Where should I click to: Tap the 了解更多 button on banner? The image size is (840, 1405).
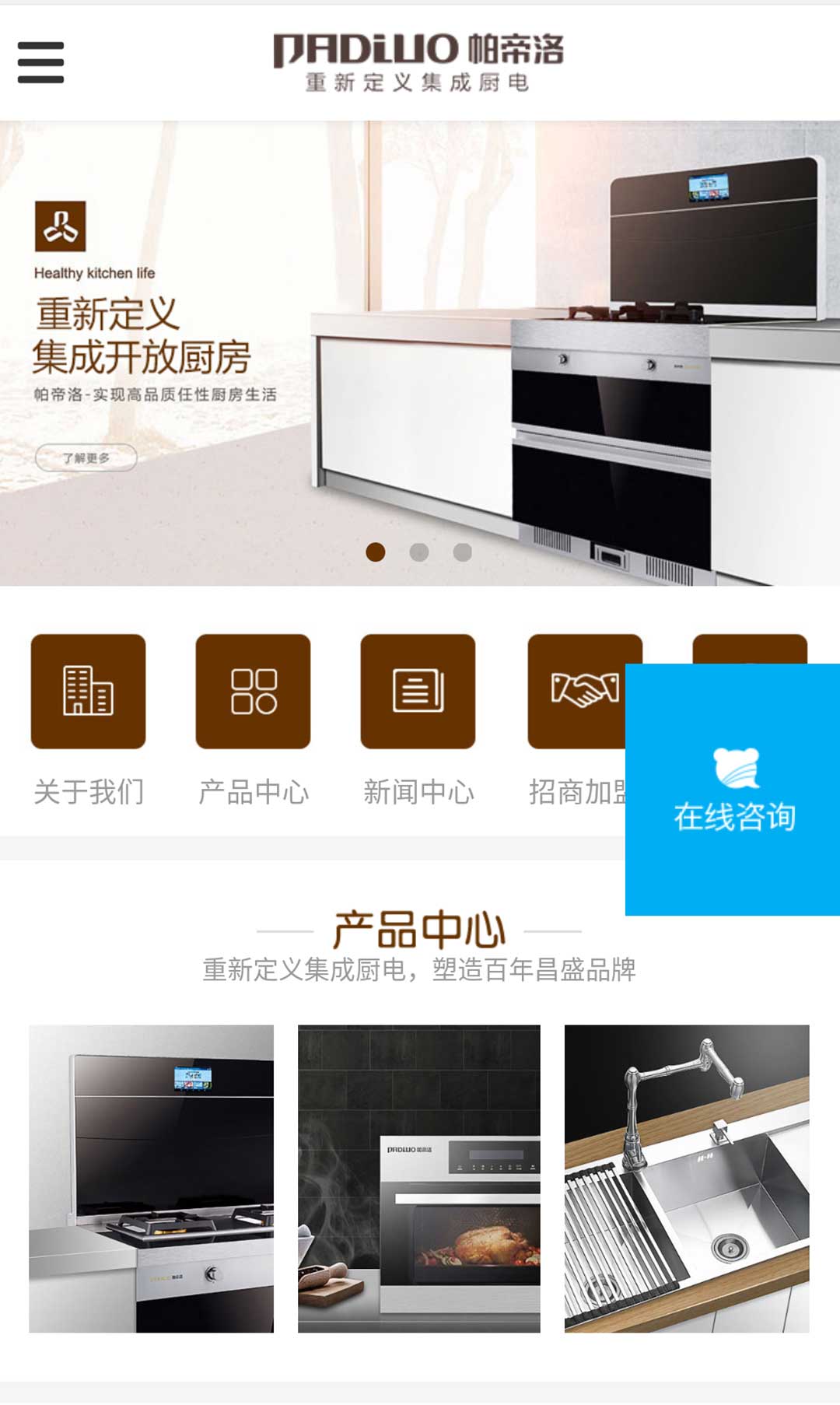click(x=86, y=457)
